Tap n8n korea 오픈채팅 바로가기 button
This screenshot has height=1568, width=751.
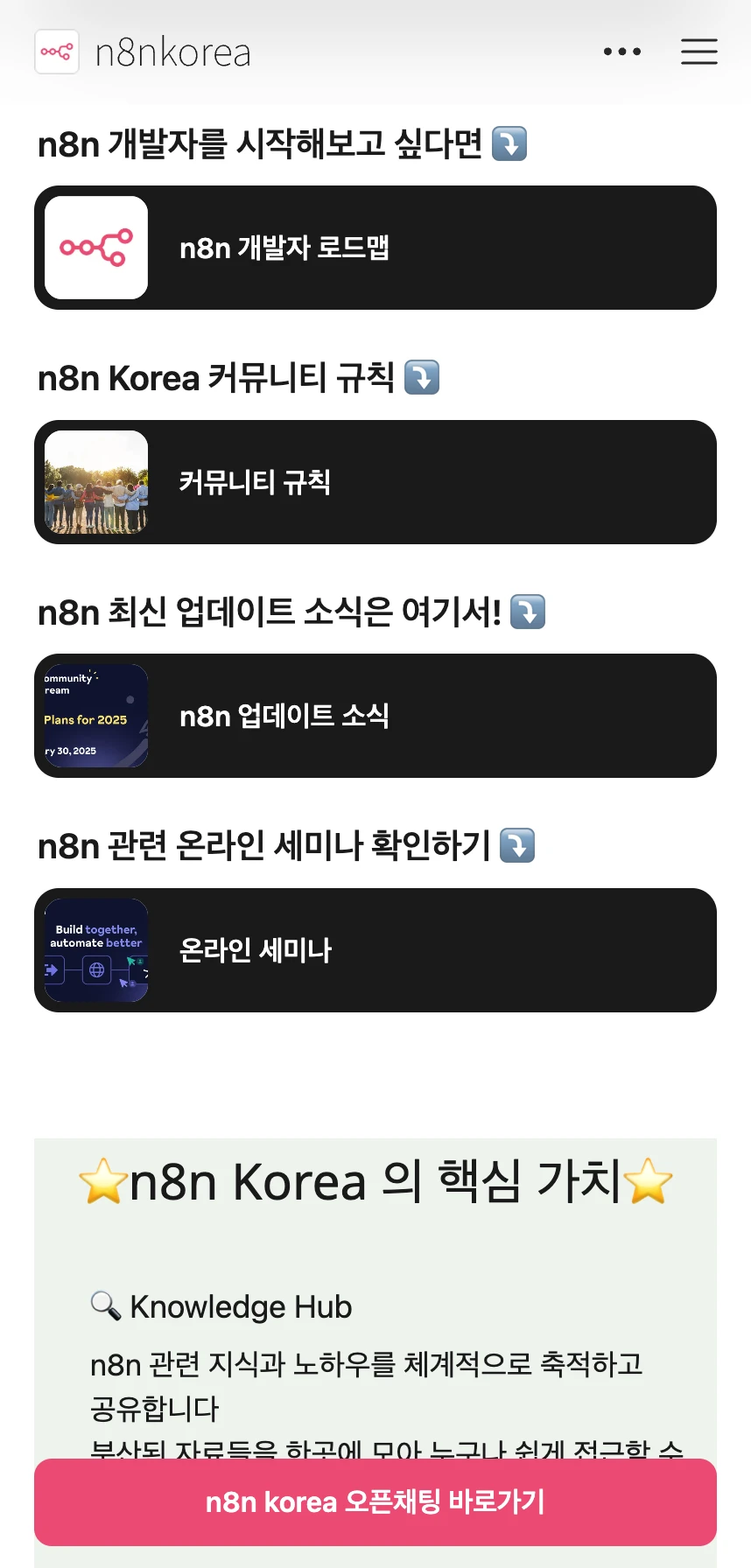[375, 1502]
